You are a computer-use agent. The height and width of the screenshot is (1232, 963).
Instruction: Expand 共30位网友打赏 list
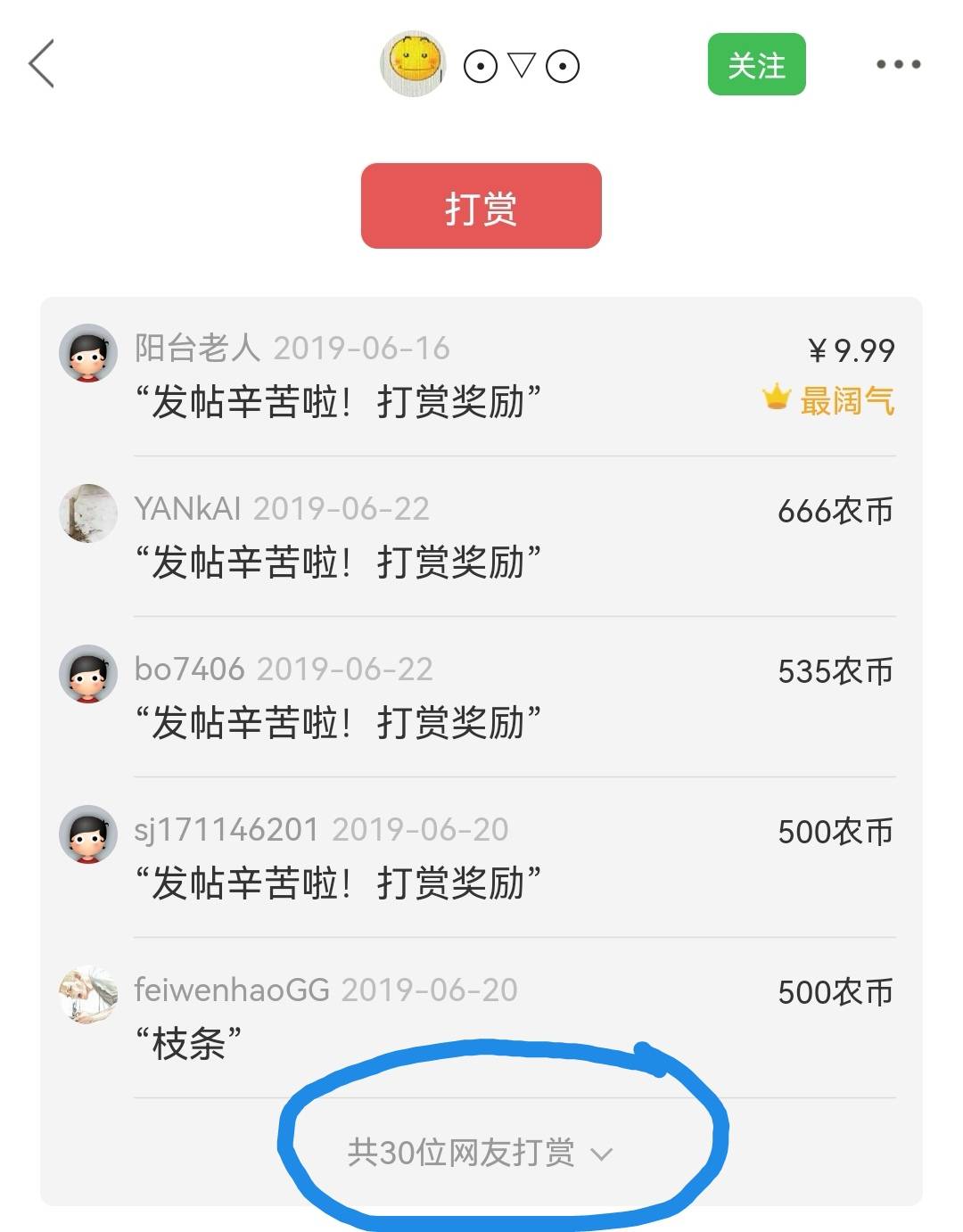(480, 1153)
